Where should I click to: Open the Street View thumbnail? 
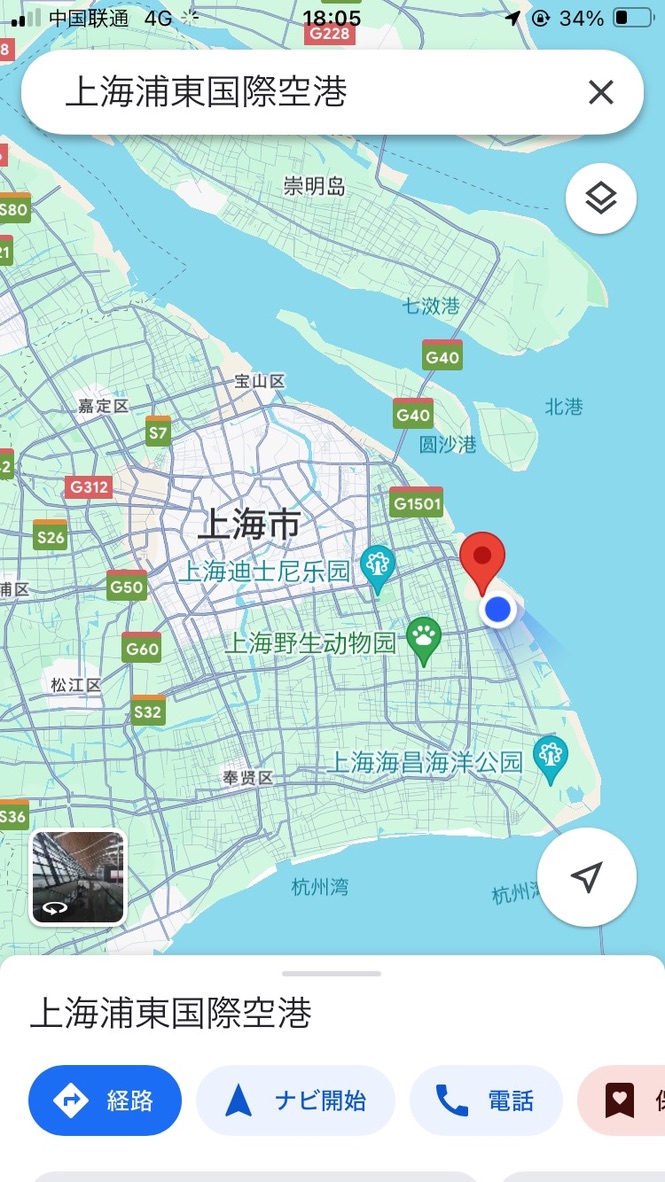78,878
